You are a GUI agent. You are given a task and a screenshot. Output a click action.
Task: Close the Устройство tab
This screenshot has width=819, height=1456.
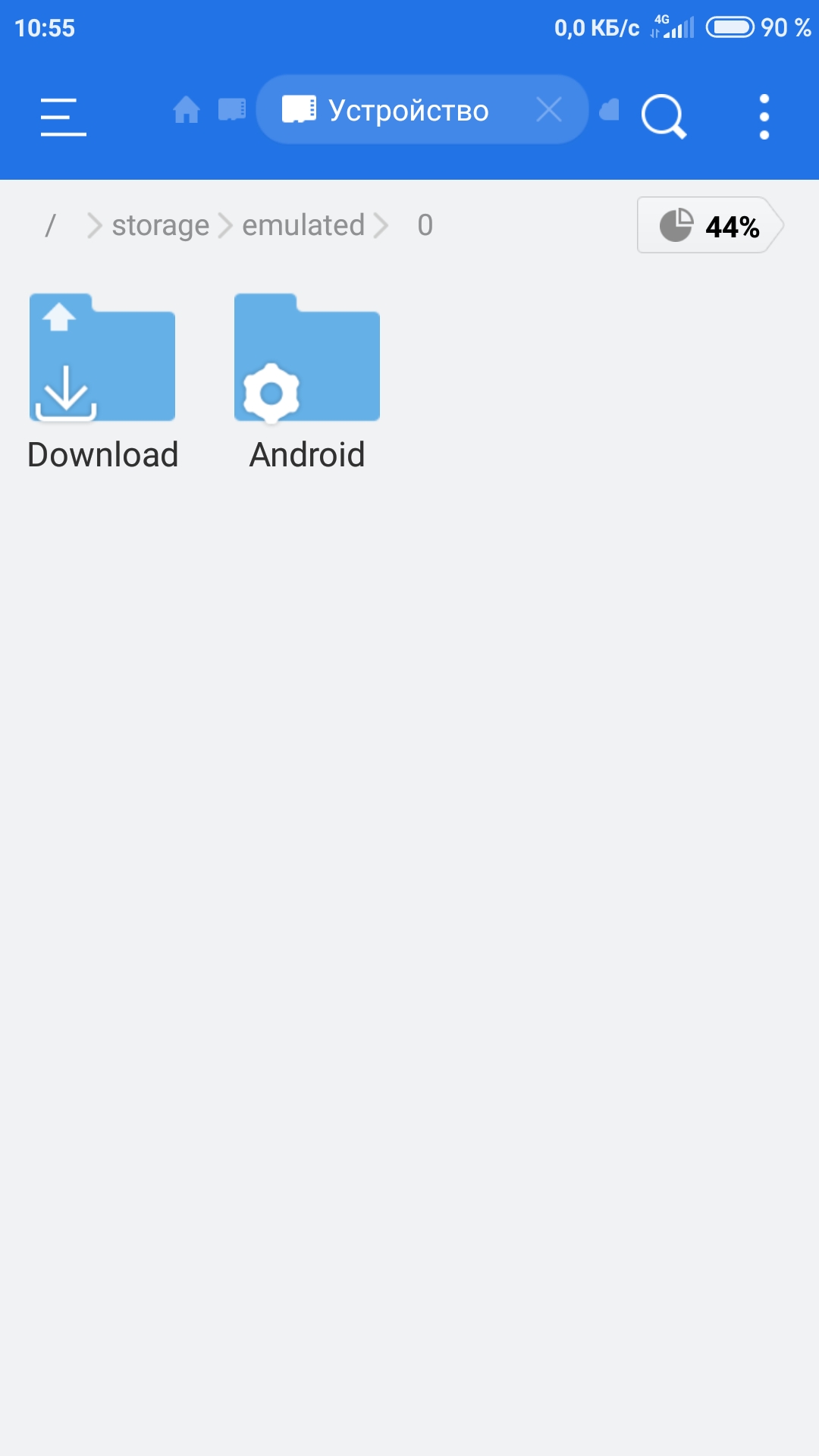click(548, 110)
